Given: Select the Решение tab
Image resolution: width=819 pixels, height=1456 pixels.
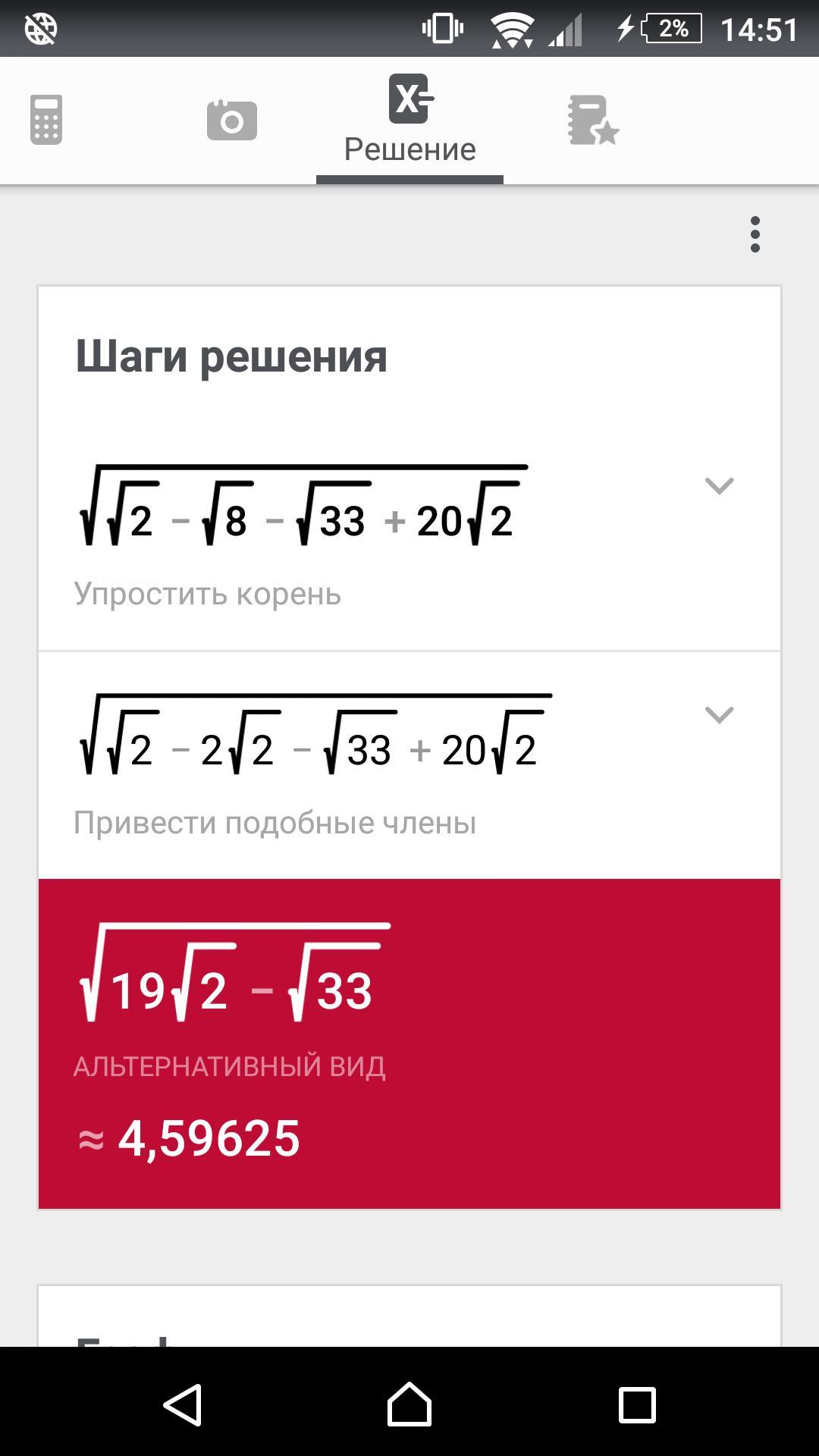Looking at the screenshot, I should (x=409, y=121).
